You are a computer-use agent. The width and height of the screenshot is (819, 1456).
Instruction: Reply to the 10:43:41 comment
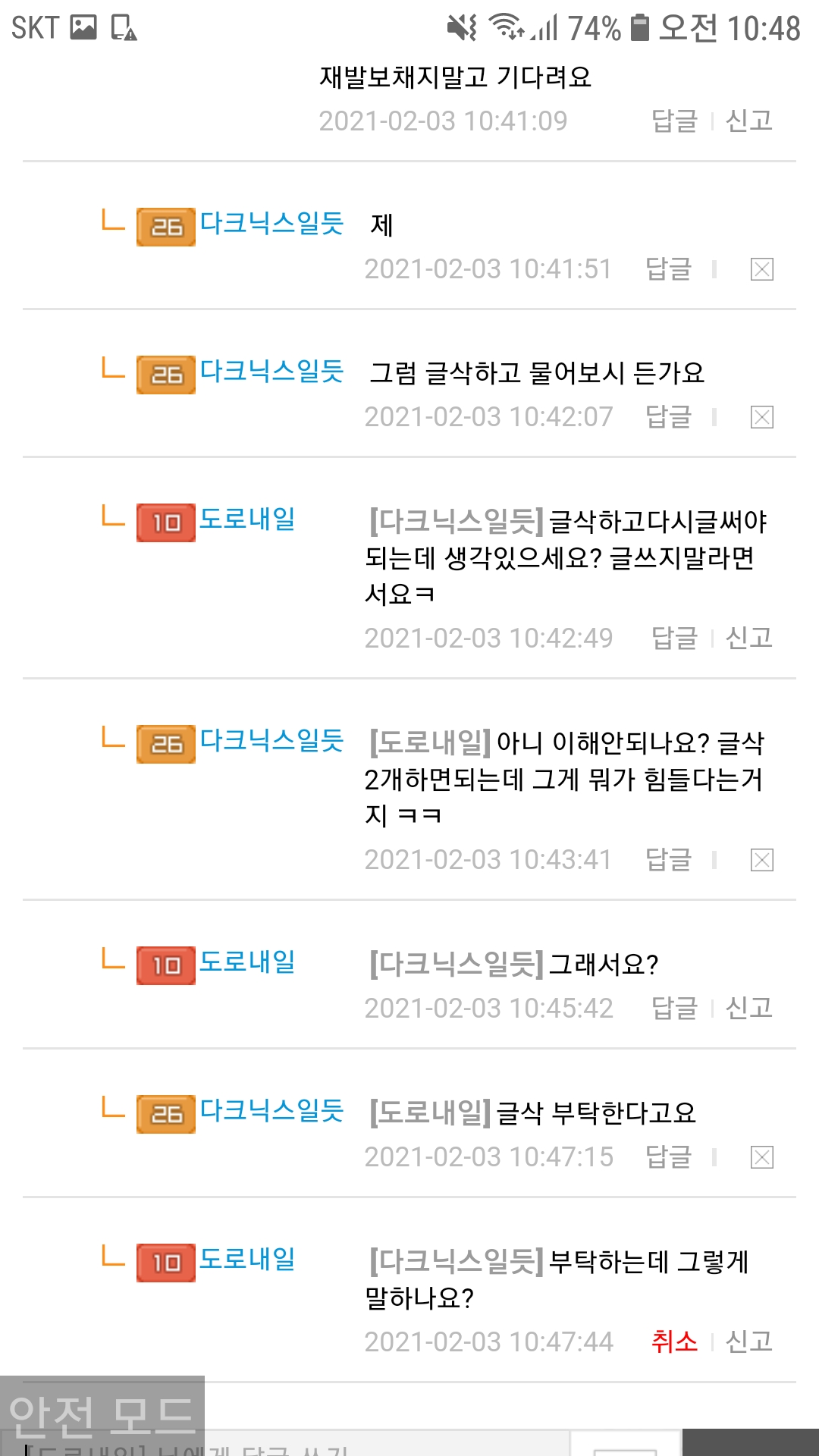[x=668, y=859]
